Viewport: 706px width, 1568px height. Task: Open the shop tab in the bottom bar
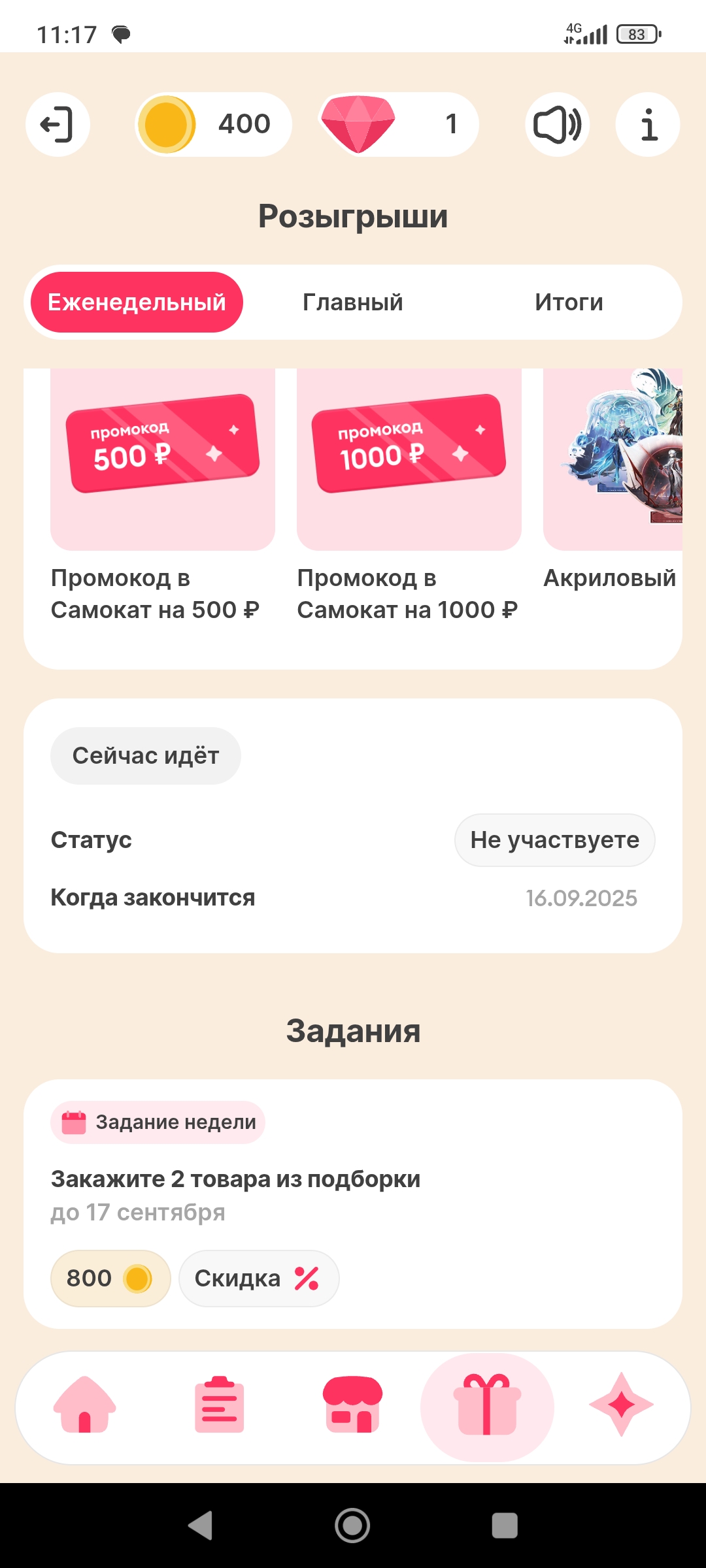[x=353, y=1405]
